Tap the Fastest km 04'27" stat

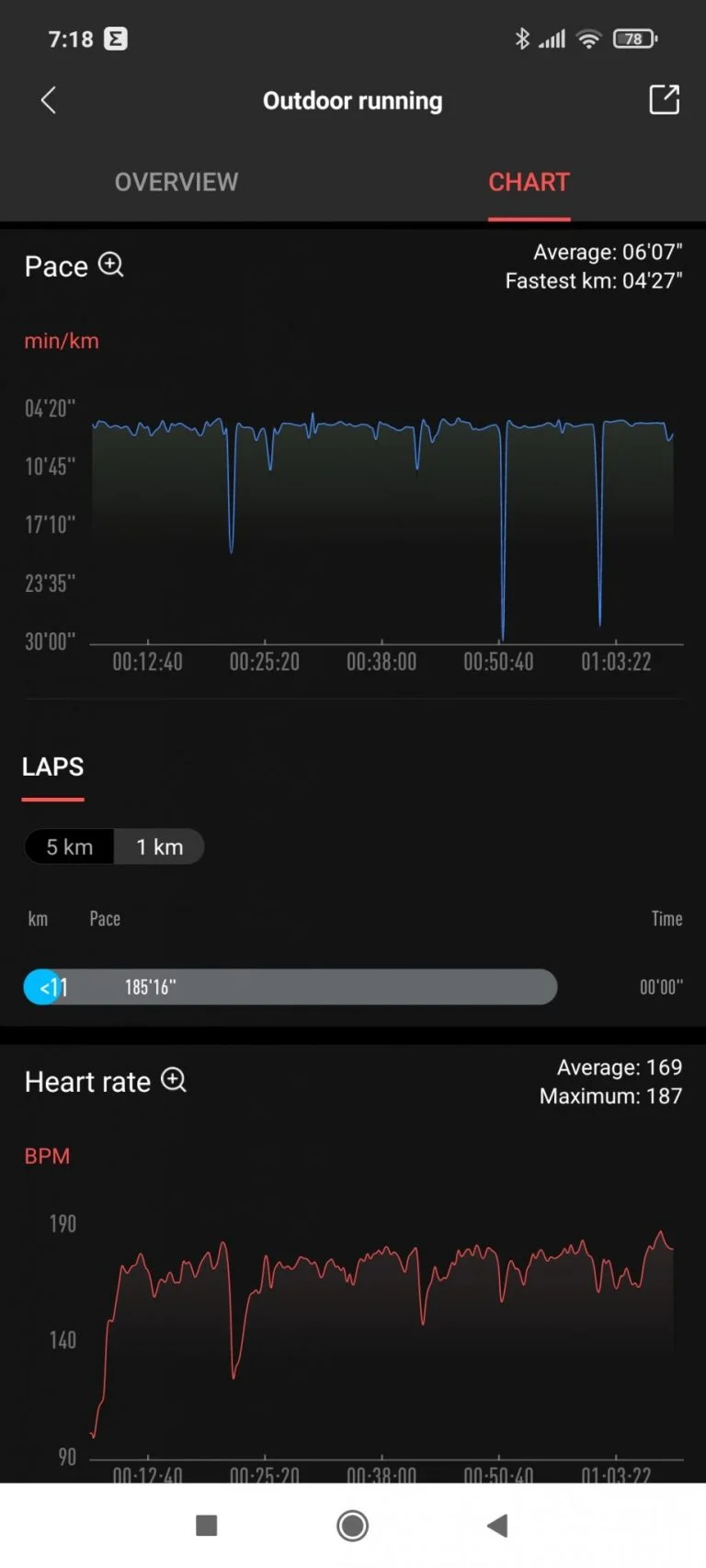[593, 281]
